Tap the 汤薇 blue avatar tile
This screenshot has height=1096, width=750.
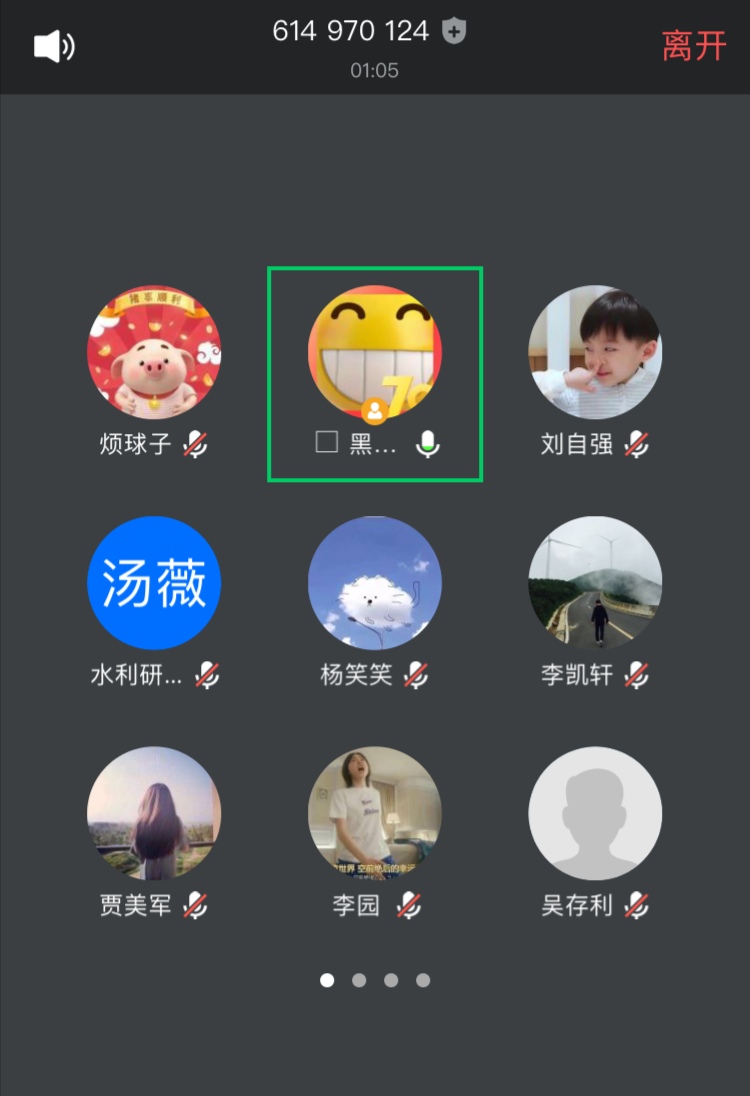pyautogui.click(x=154, y=583)
